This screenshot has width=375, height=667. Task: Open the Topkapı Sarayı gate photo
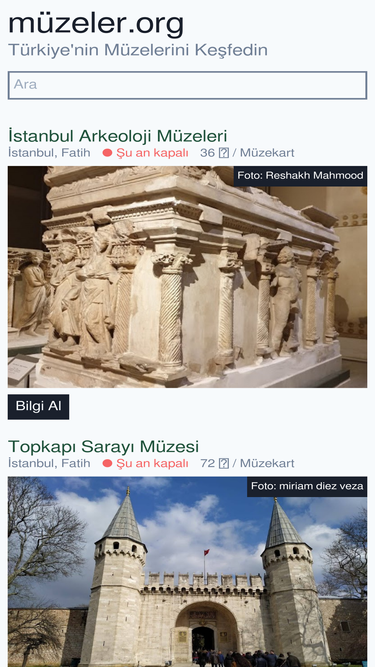click(187, 571)
